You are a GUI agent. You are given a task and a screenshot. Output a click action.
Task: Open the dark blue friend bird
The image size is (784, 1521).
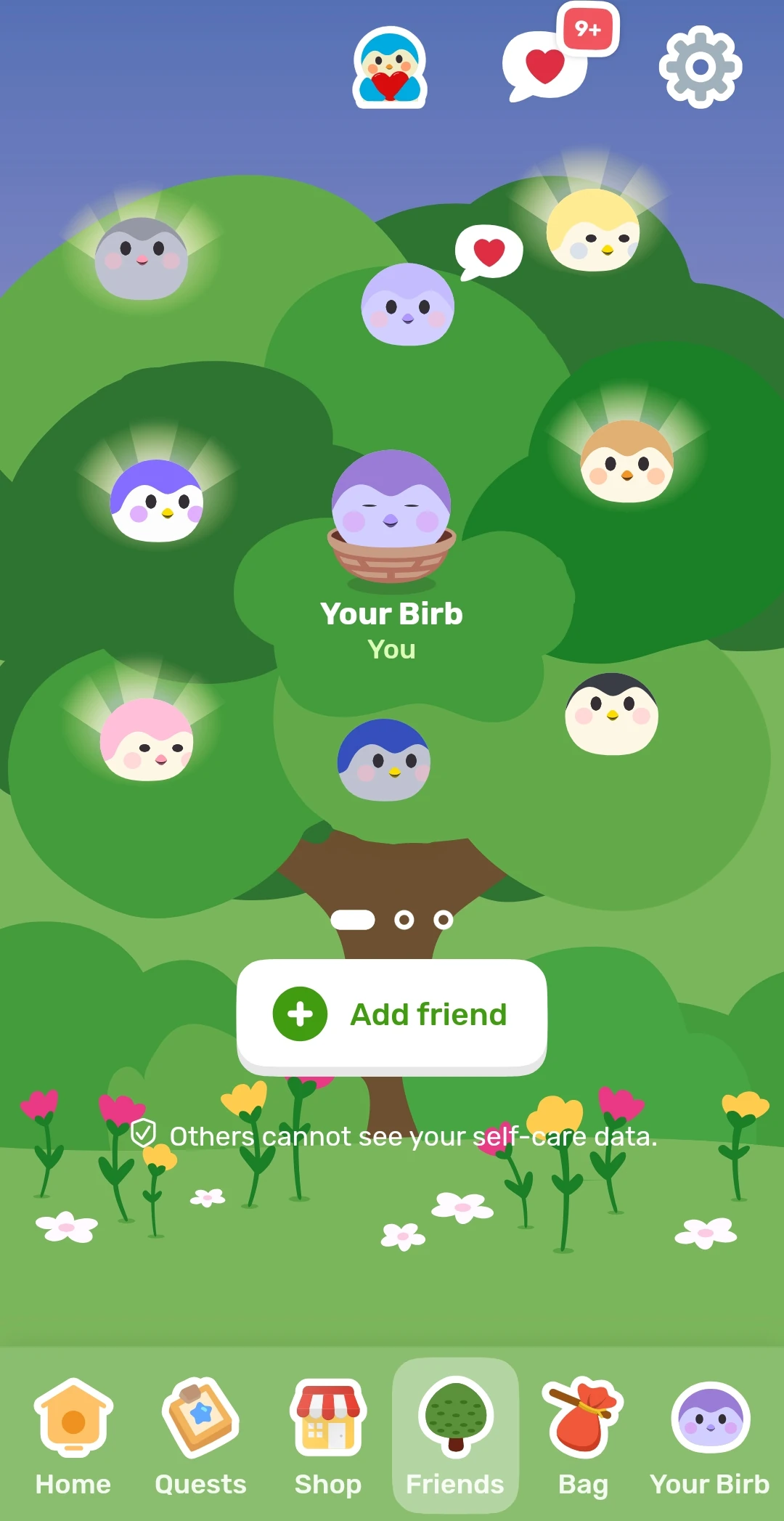coord(384,760)
